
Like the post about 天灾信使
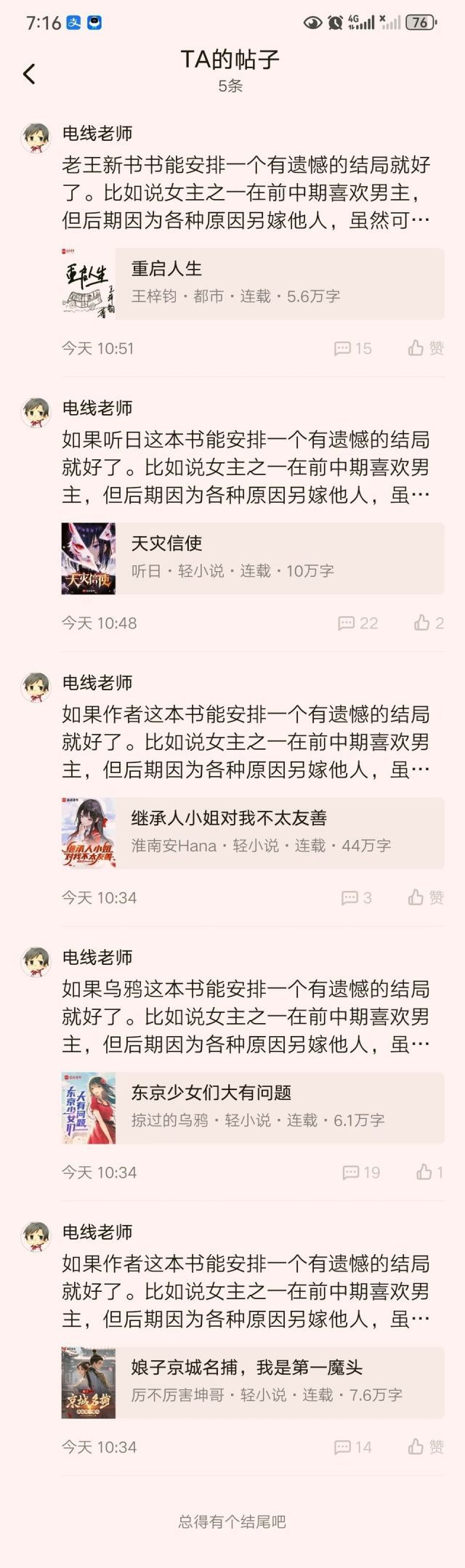click(x=428, y=623)
